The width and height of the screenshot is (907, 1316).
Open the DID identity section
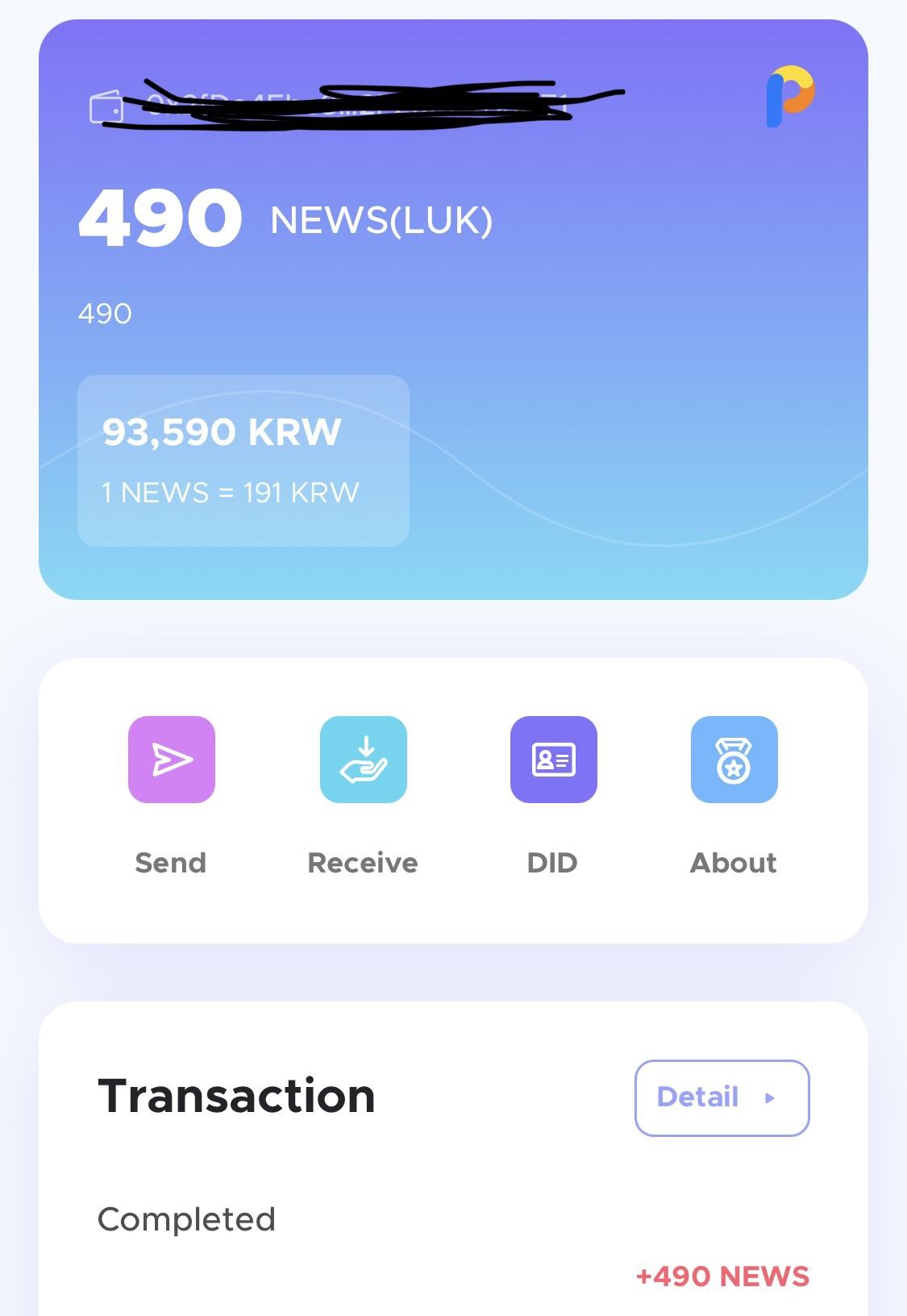pyautogui.click(x=553, y=760)
